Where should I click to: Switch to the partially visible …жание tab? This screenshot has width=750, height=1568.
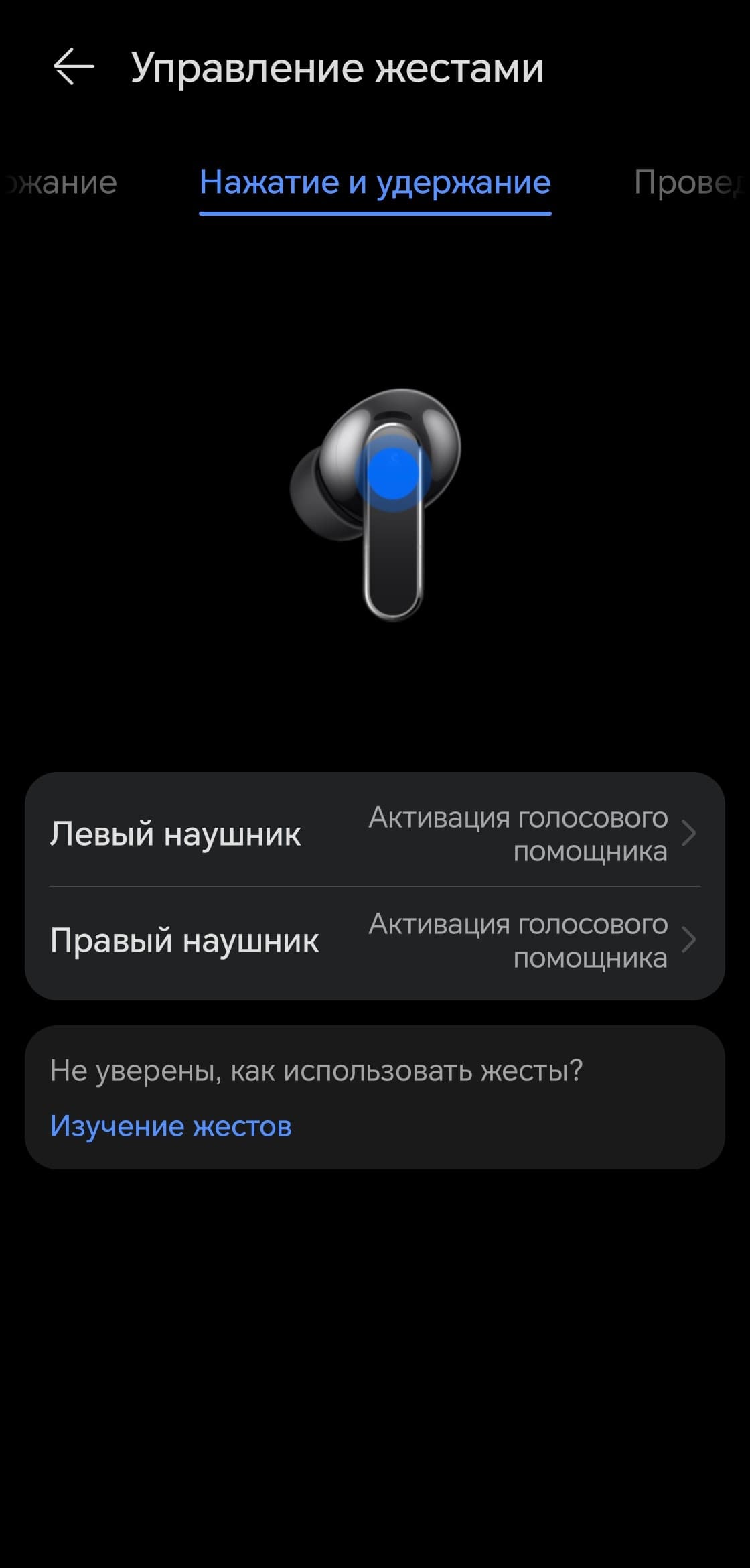pyautogui.click(x=62, y=182)
